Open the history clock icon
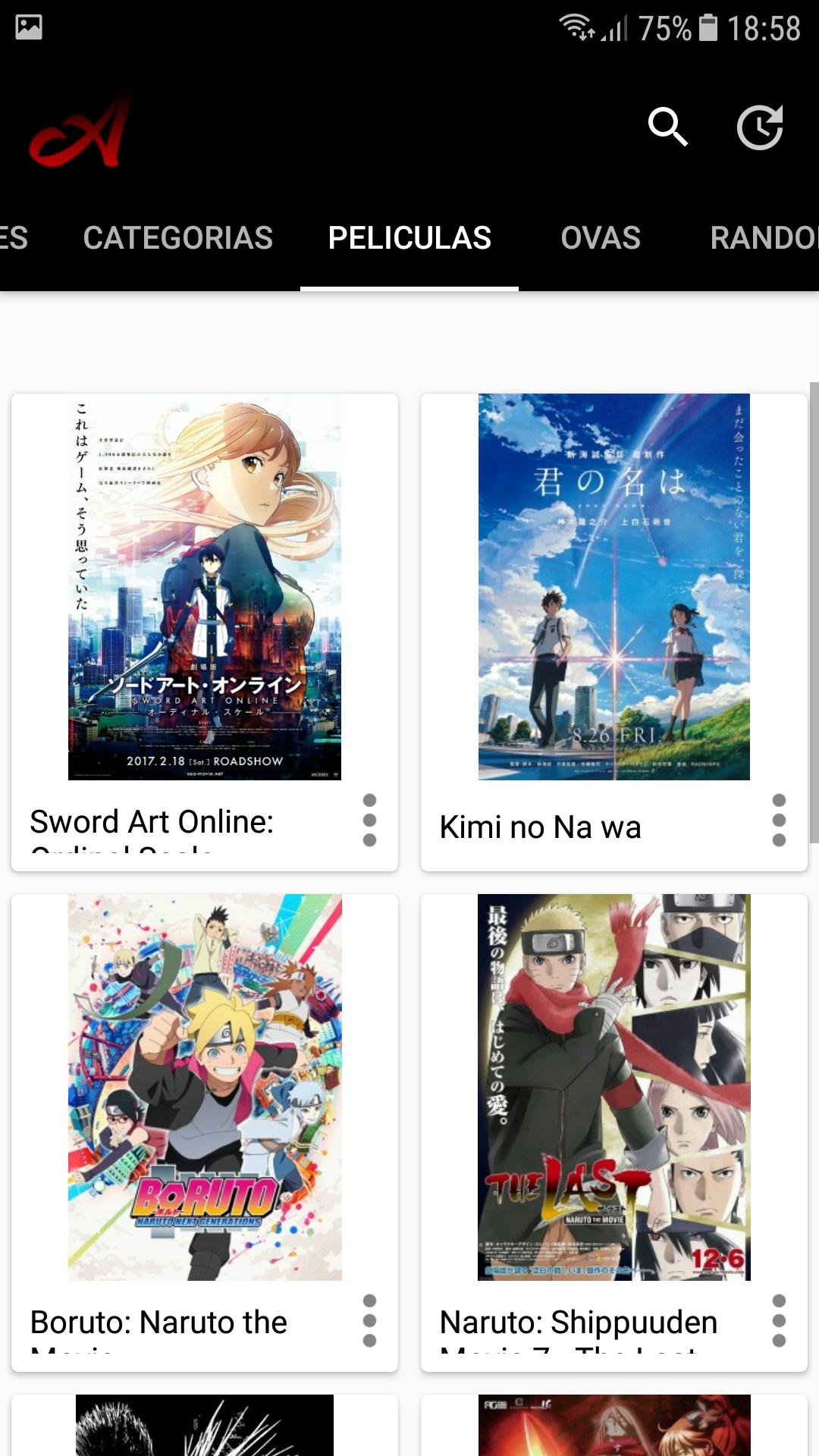 pos(760,127)
